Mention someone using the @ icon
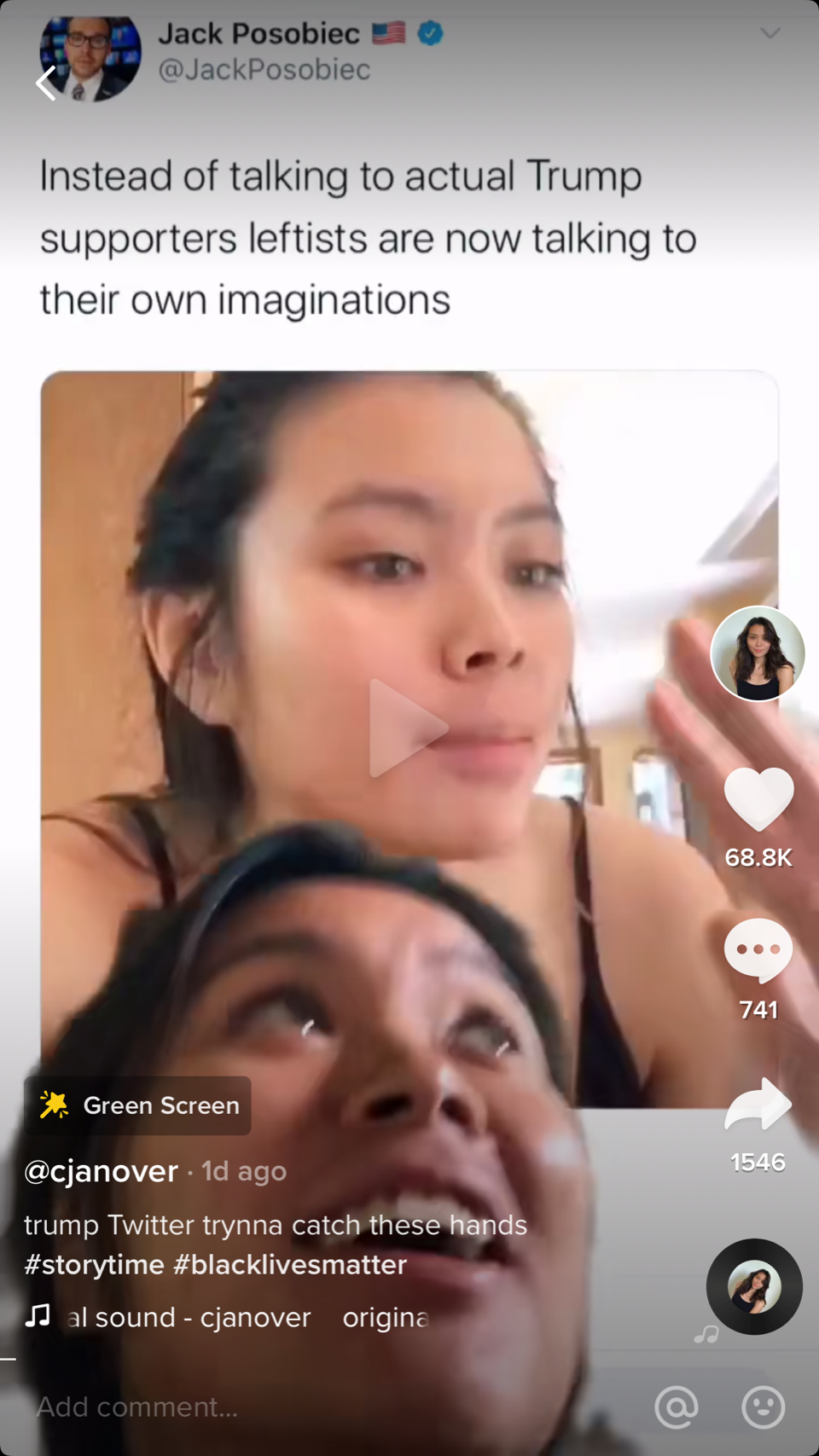Viewport: 819px width, 1456px height. (x=677, y=1407)
